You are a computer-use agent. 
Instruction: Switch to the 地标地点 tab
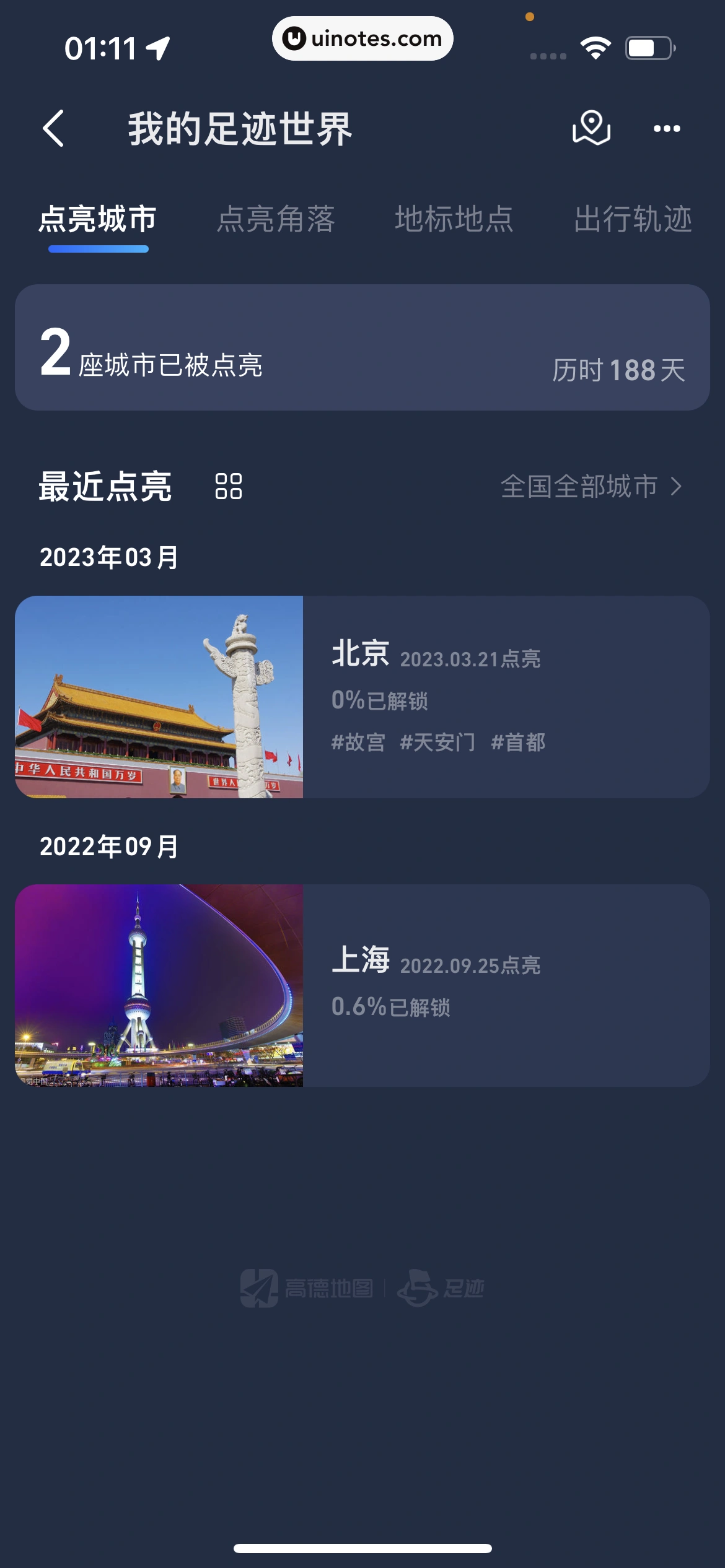454,219
